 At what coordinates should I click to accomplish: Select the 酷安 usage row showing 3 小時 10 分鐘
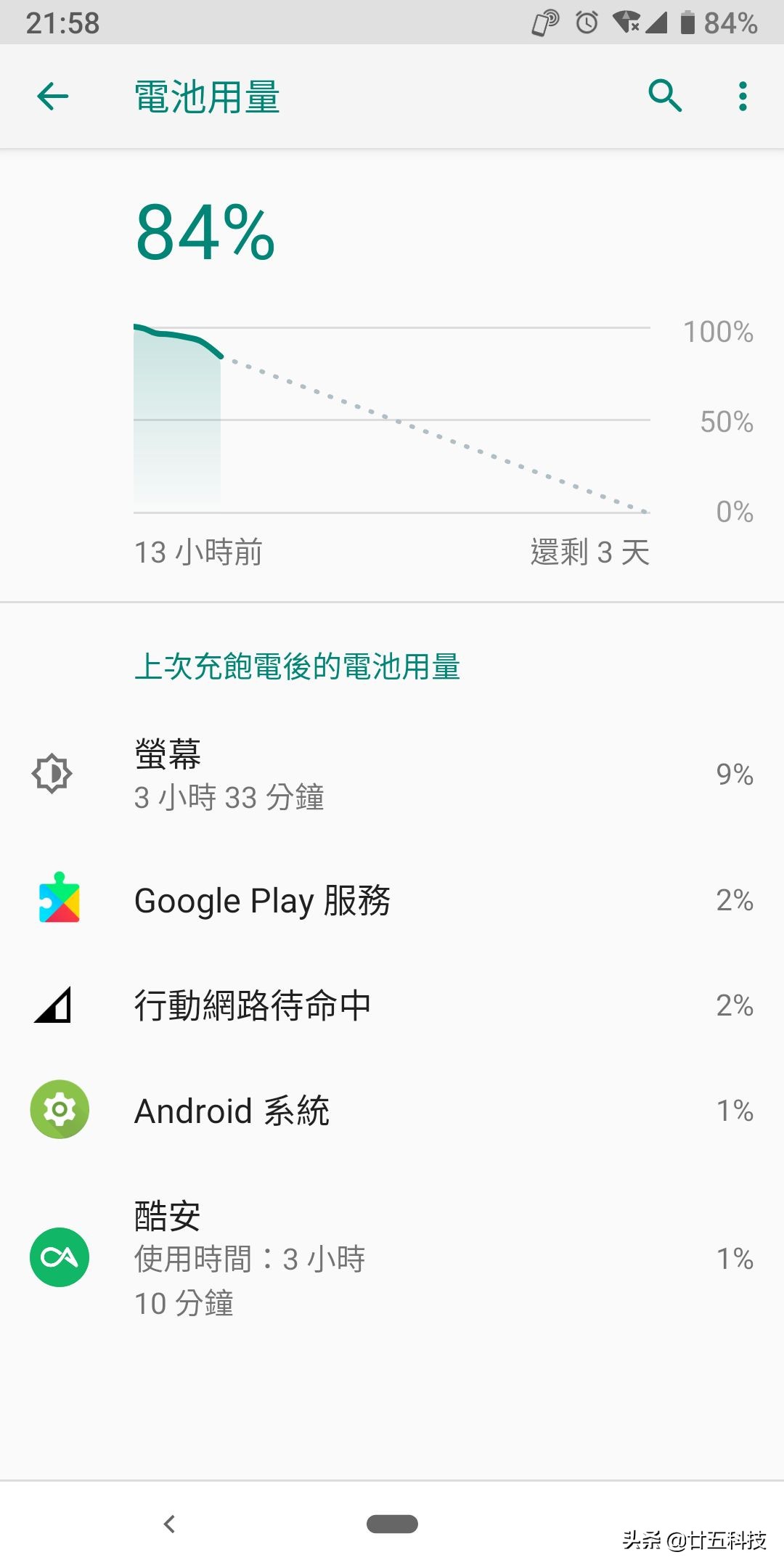click(x=392, y=1257)
